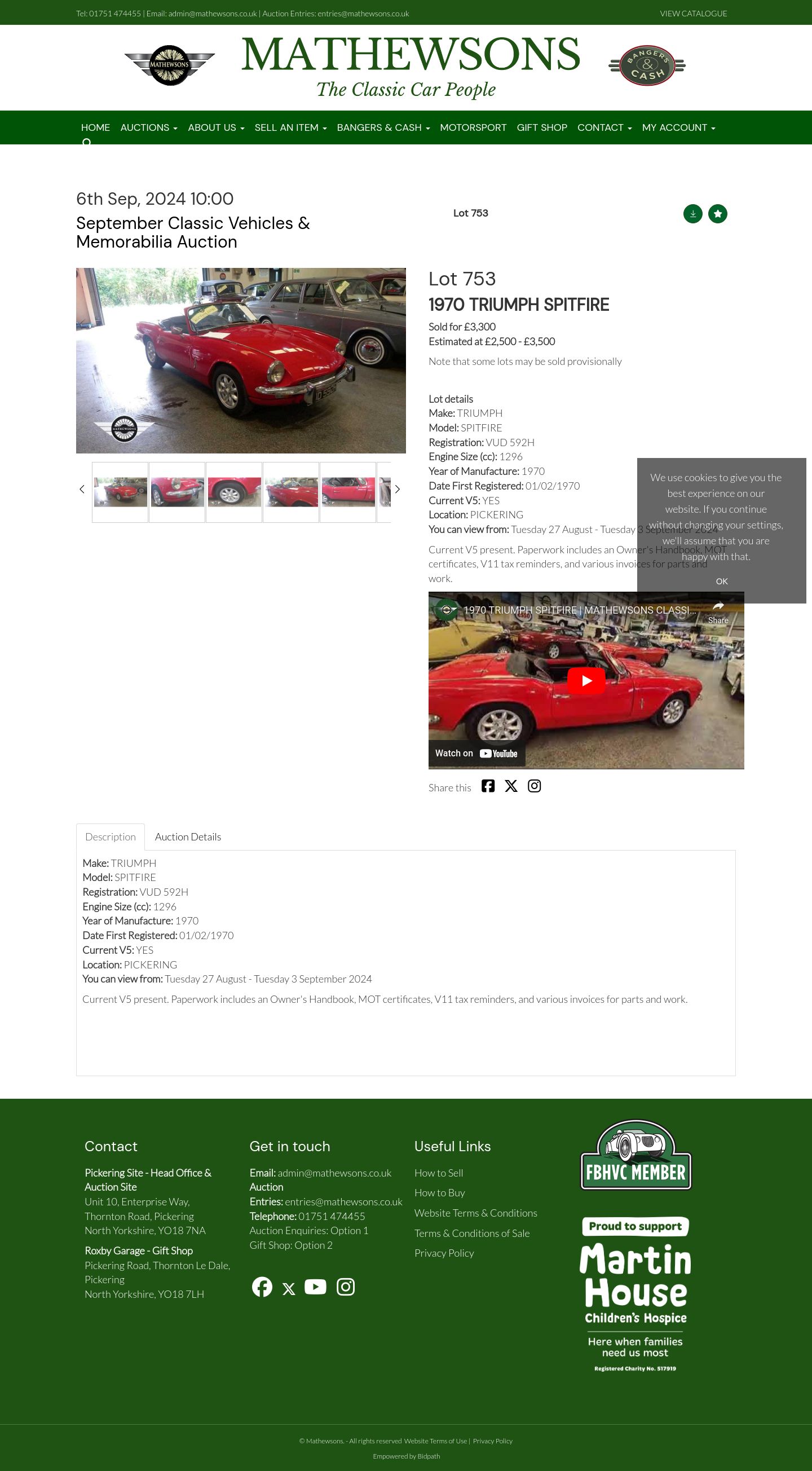Open the View Catalogue link
This screenshot has width=812, height=1471.
[692, 14]
